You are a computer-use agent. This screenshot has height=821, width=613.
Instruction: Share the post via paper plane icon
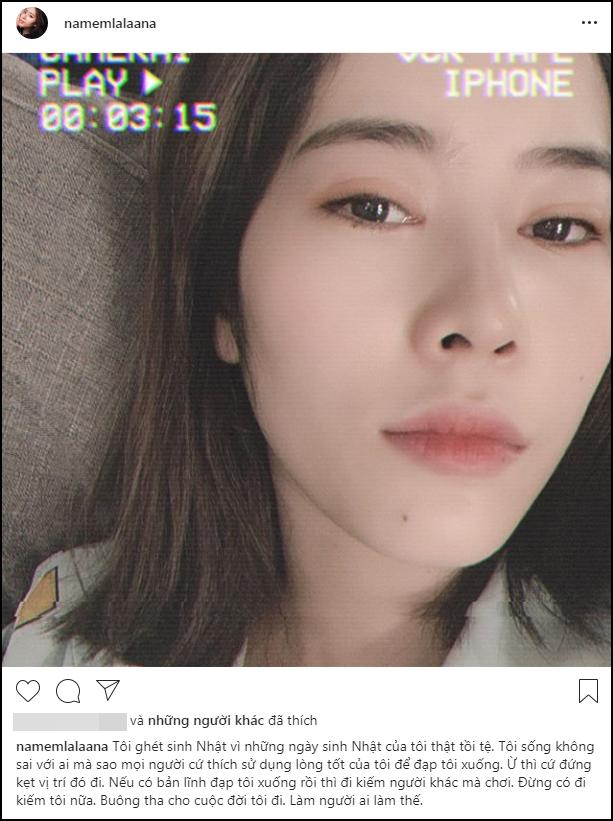pos(108,690)
